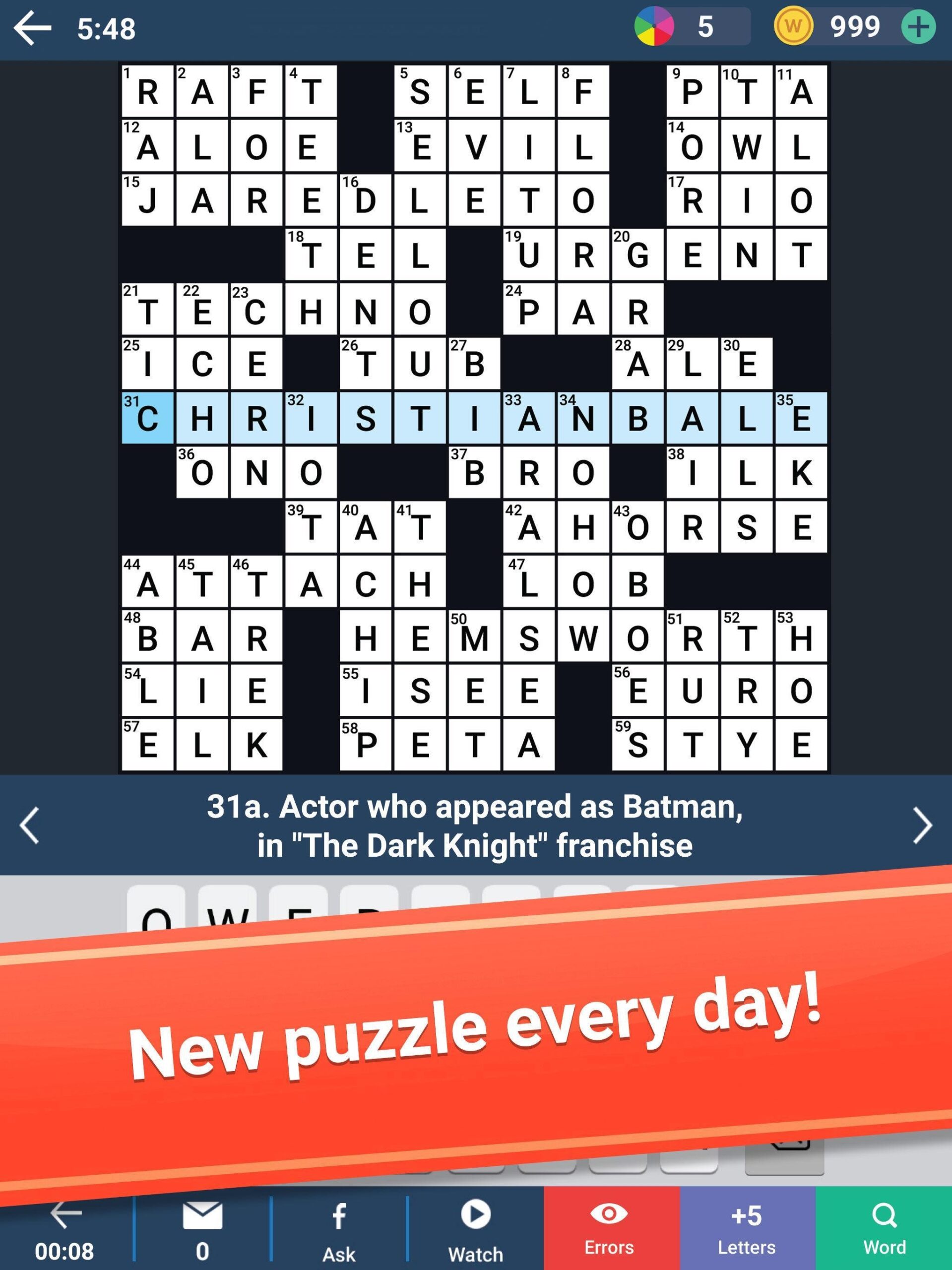Viewport: 952px width, 1270px height.
Task: Select cell number 1 in the grid
Action: (x=147, y=91)
